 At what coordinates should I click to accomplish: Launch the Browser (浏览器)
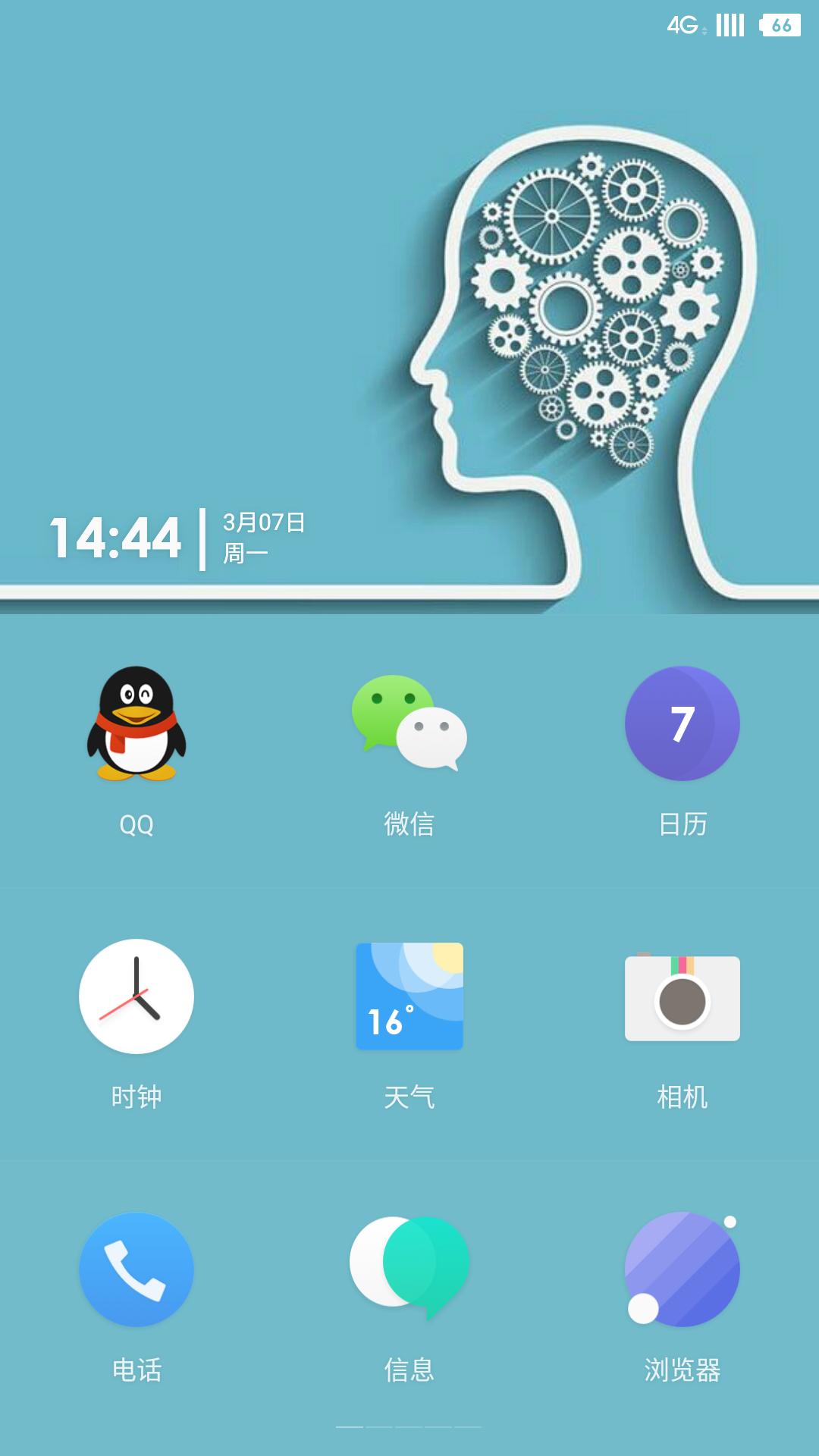click(681, 1270)
